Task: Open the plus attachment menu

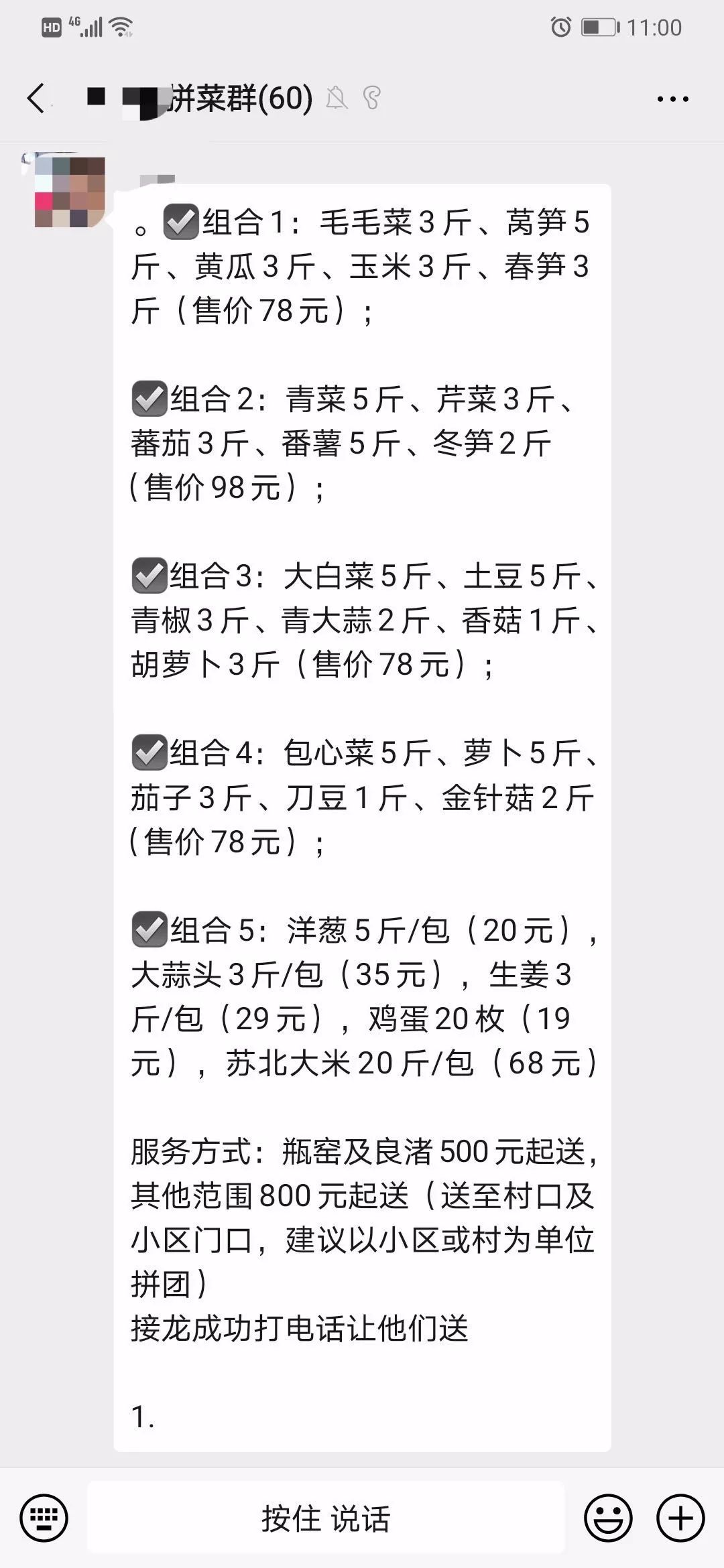Action: click(680, 1518)
